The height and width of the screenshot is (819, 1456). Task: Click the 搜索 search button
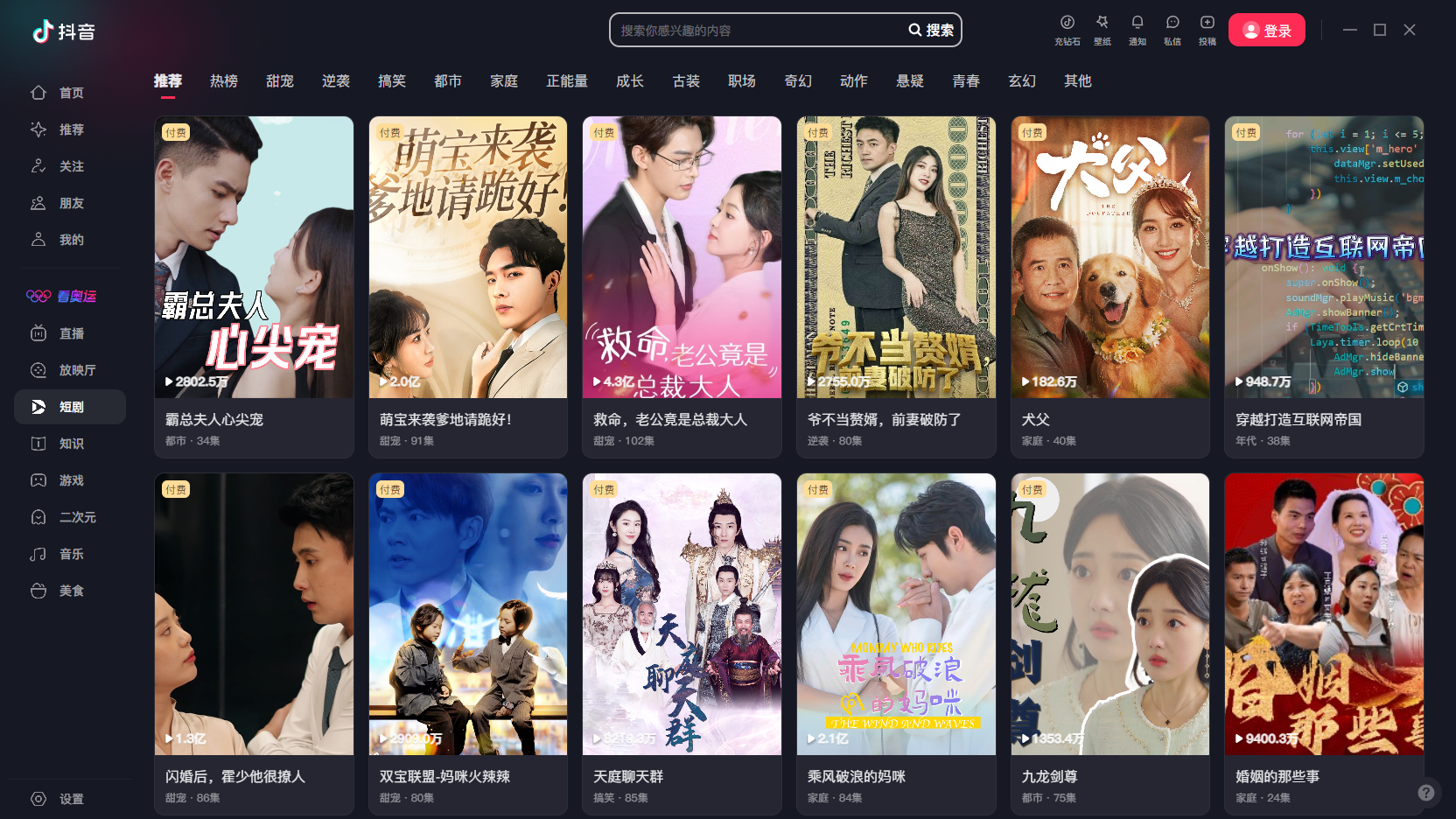[932, 31]
